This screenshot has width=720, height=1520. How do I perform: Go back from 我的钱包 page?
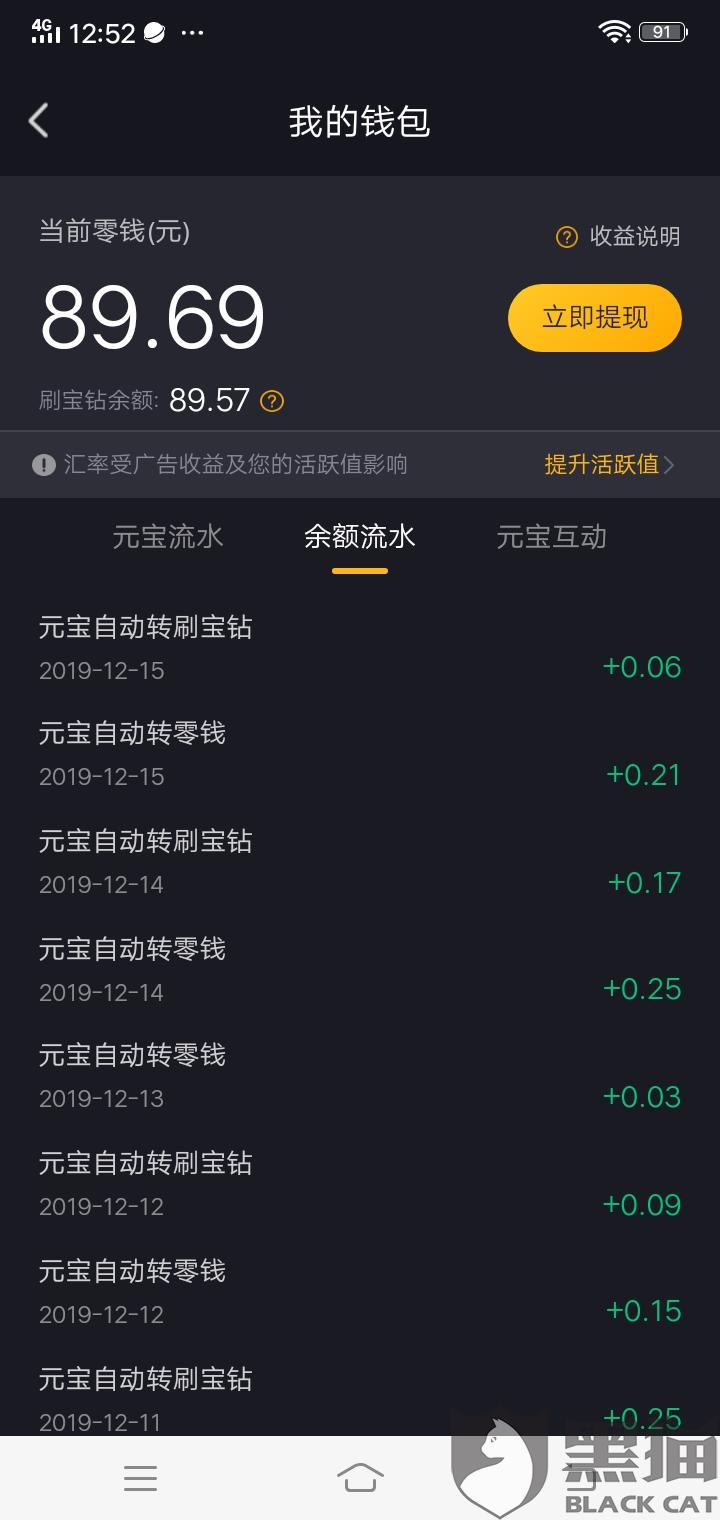tap(39, 121)
